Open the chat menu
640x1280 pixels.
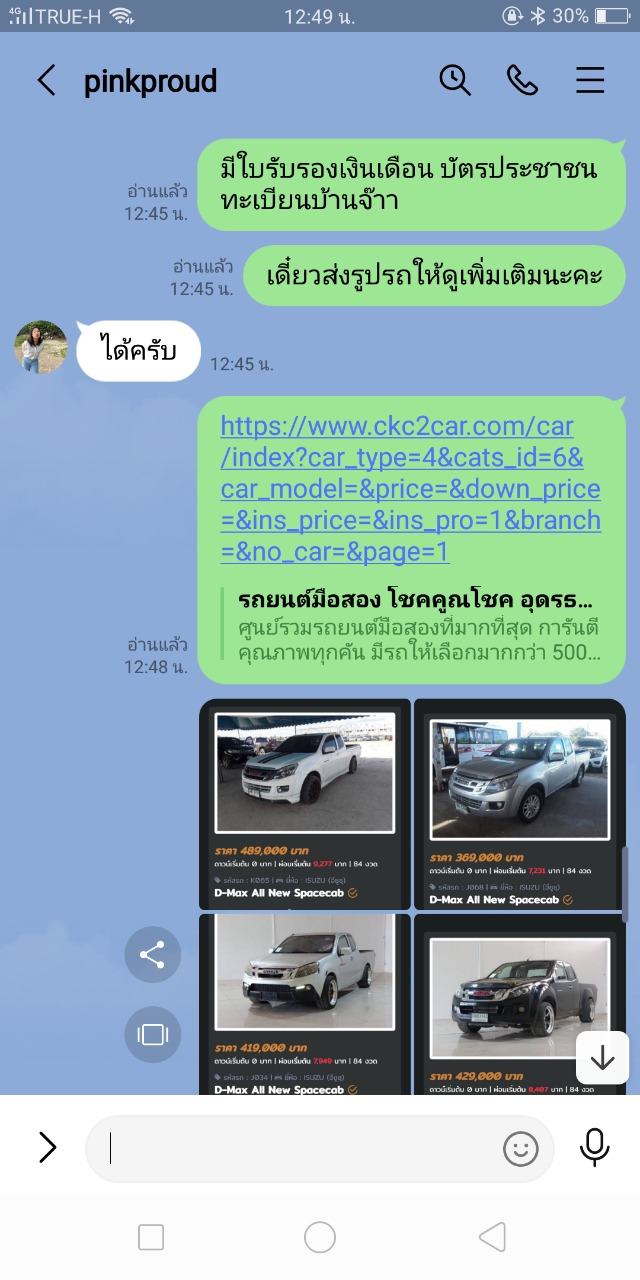tap(590, 80)
